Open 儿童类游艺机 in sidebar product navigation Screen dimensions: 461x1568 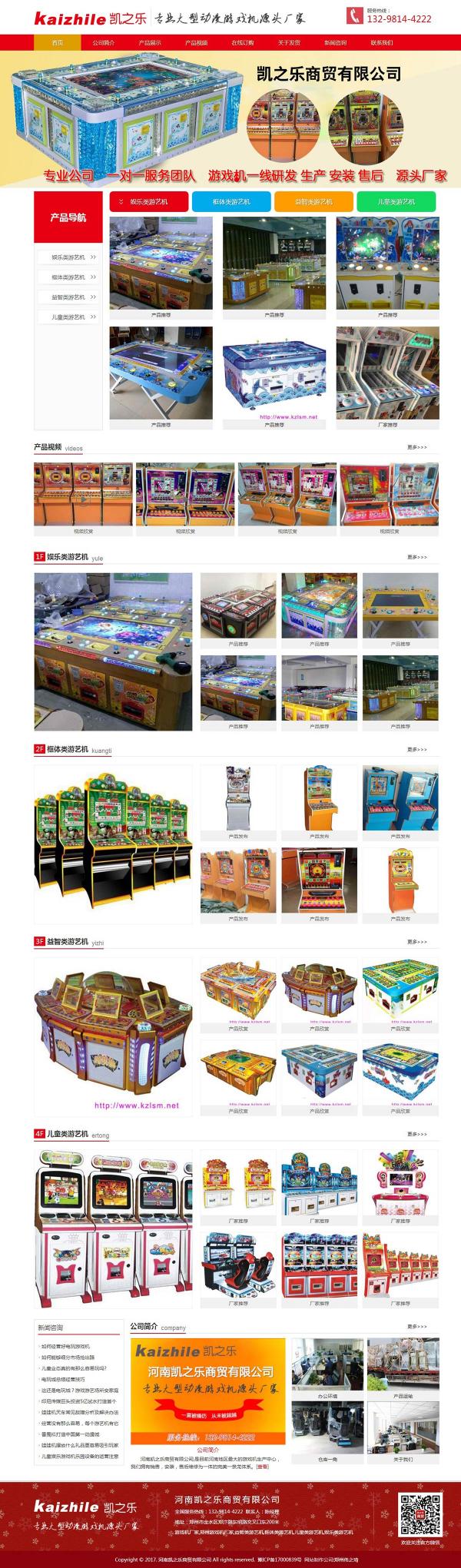click(x=70, y=317)
